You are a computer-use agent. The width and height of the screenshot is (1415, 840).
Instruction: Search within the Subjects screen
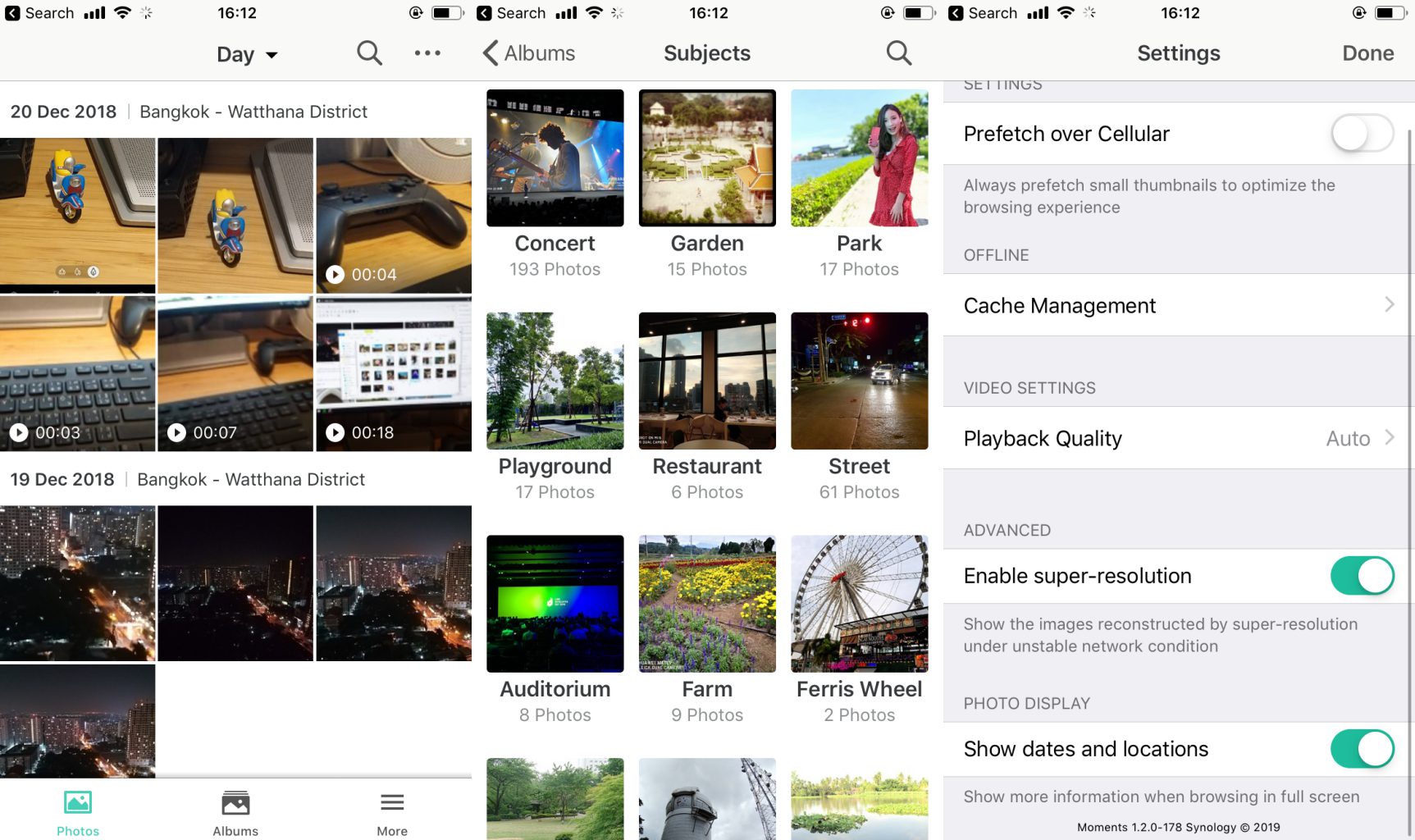coord(899,53)
